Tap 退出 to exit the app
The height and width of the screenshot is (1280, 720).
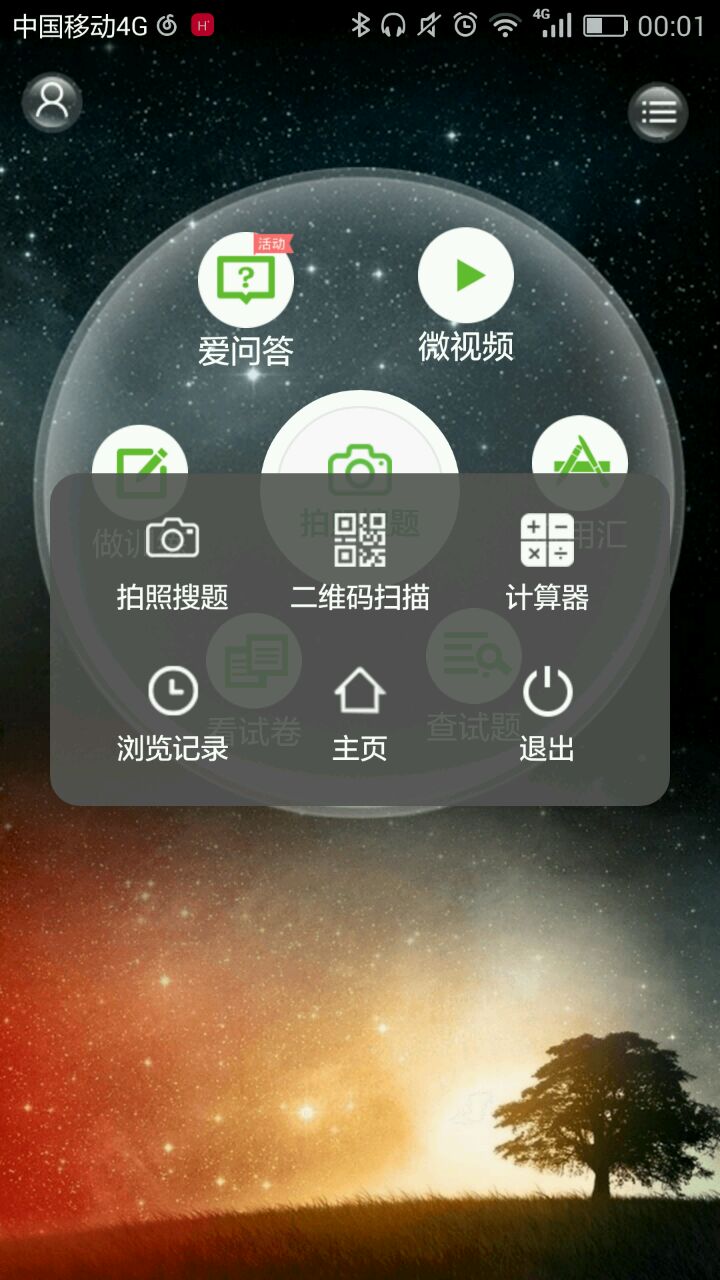pos(547,713)
